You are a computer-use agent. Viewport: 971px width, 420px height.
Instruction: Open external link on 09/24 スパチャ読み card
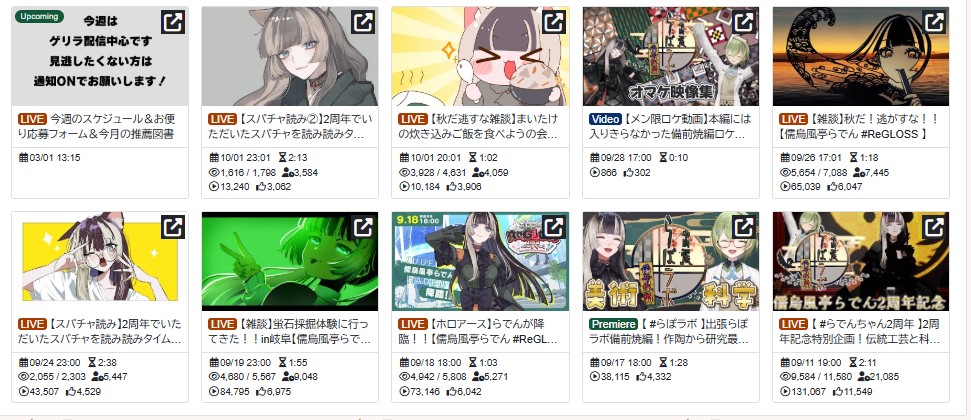coord(173,227)
